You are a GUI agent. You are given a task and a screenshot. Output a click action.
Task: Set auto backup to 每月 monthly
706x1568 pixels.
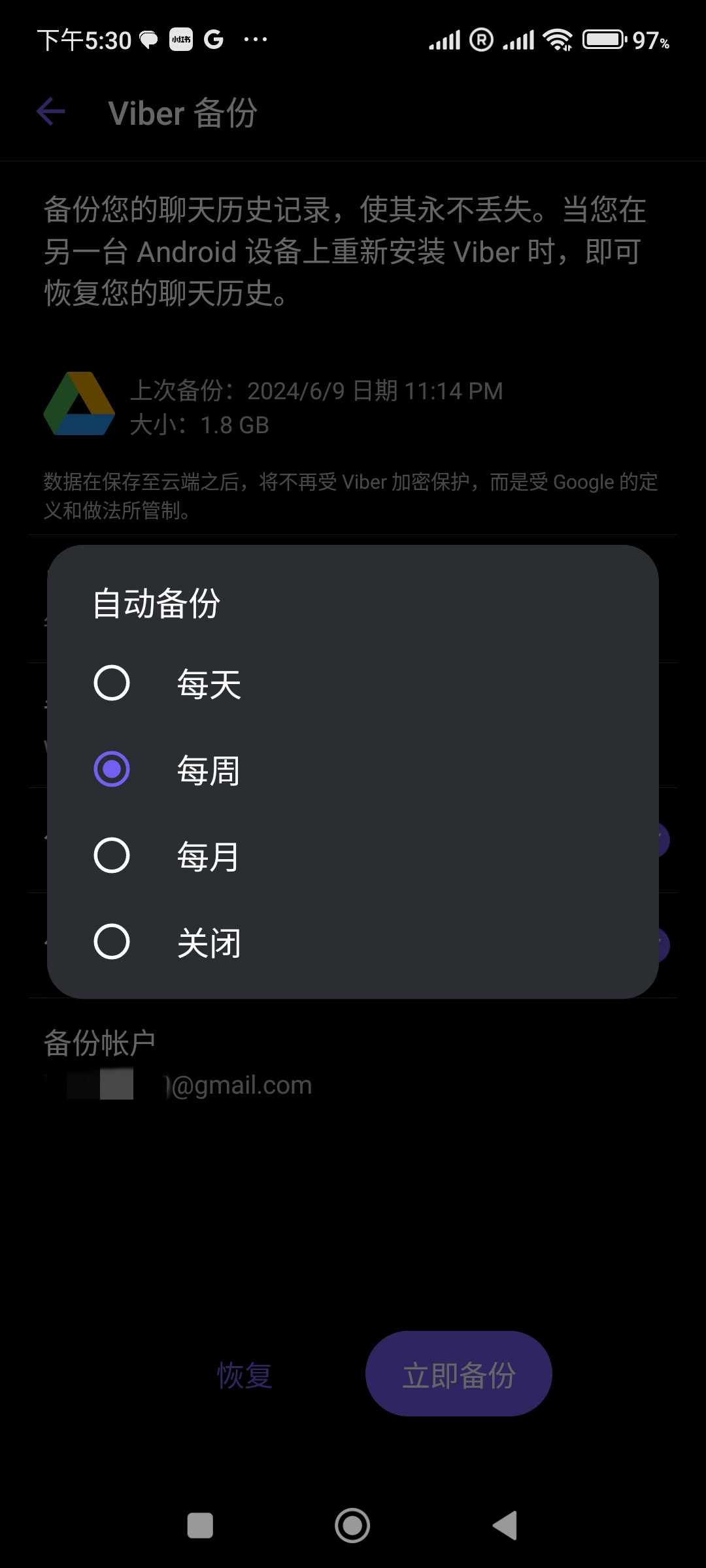point(352,856)
